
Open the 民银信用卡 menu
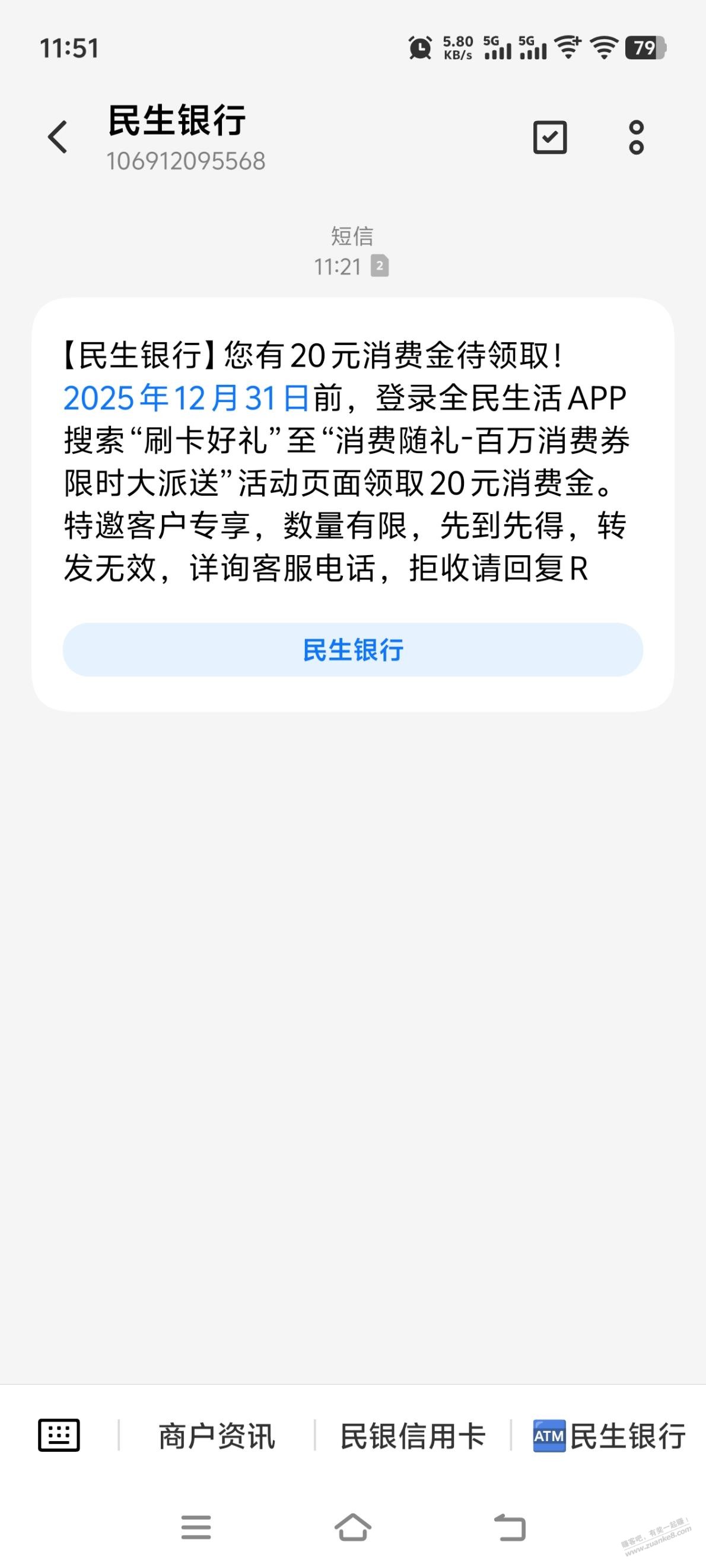[412, 1436]
